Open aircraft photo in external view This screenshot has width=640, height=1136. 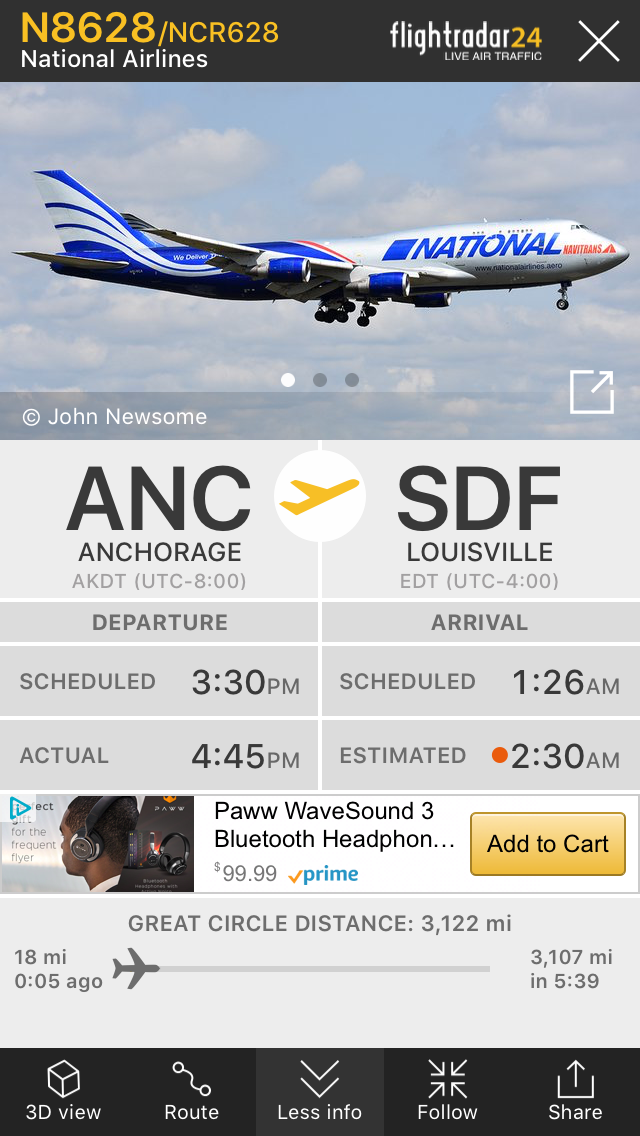click(591, 392)
